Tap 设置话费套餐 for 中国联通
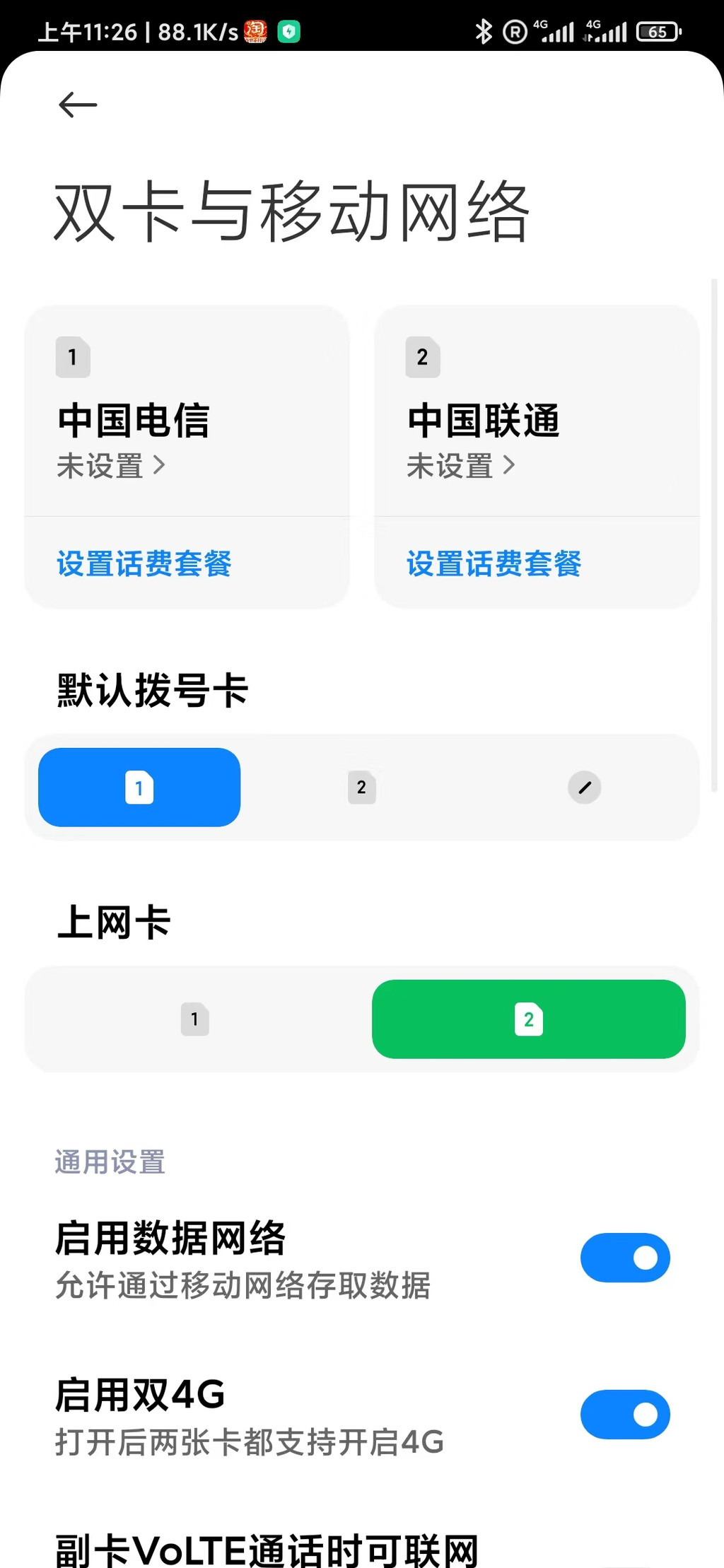724x1568 pixels. (494, 563)
